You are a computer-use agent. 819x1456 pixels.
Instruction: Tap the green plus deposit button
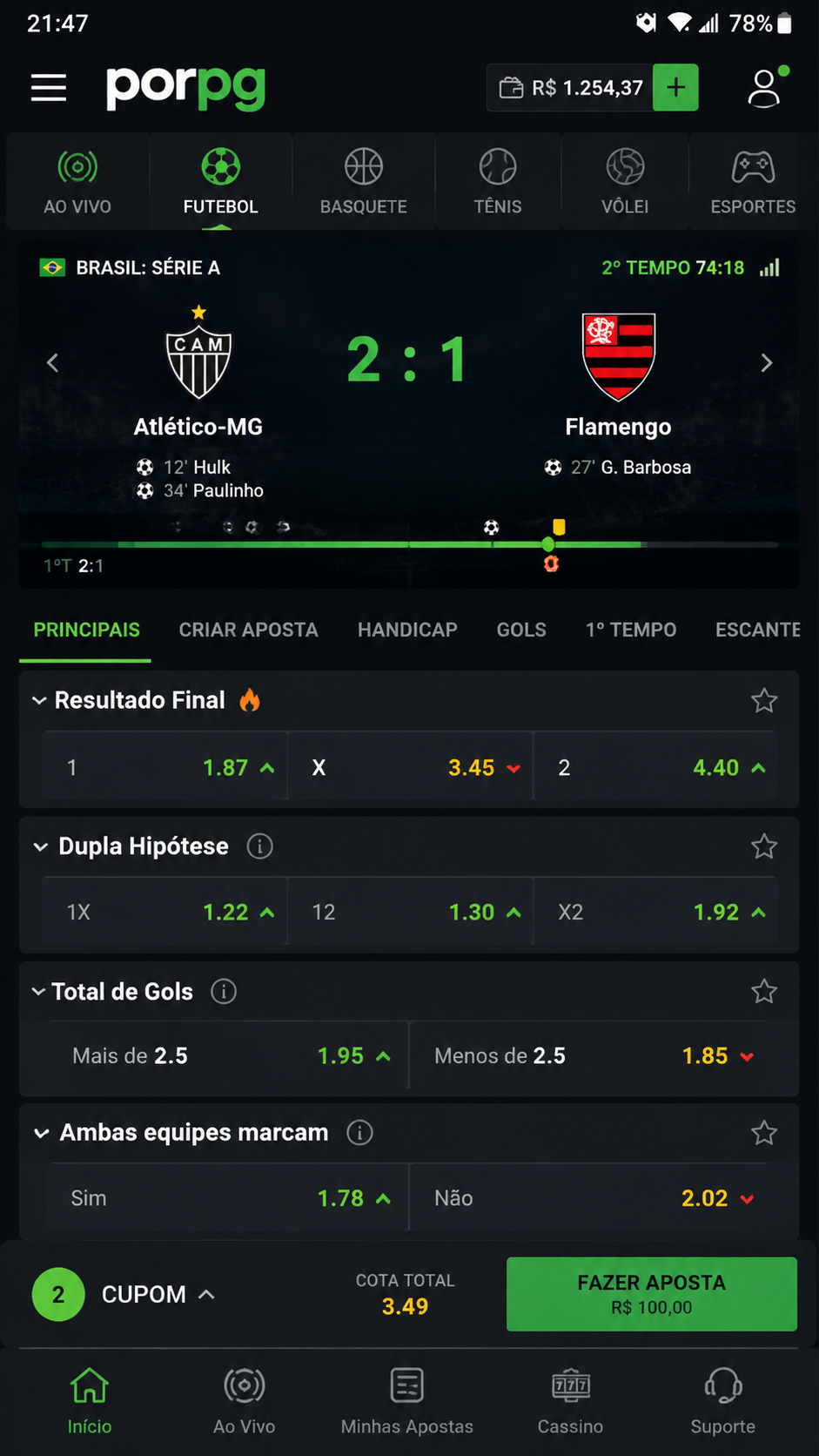tap(675, 87)
